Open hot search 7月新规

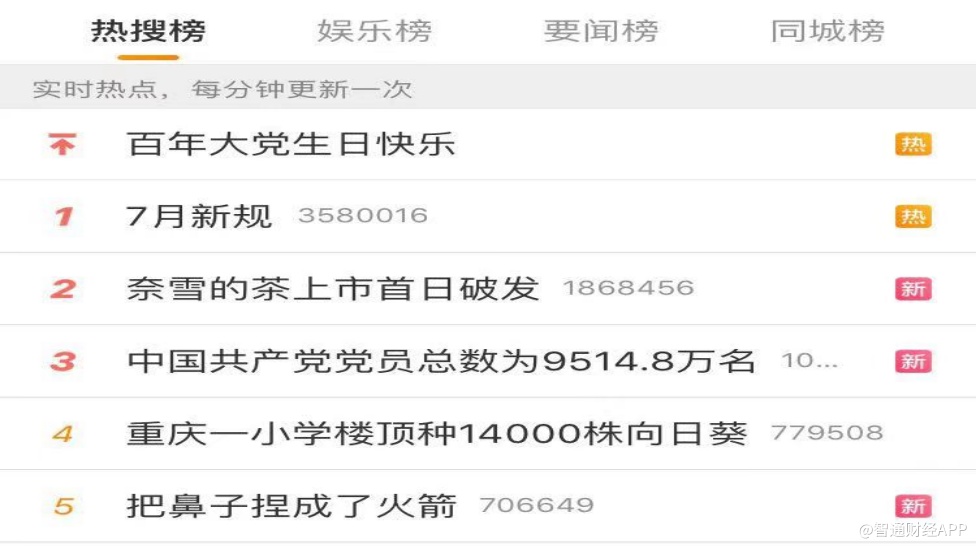200,216
